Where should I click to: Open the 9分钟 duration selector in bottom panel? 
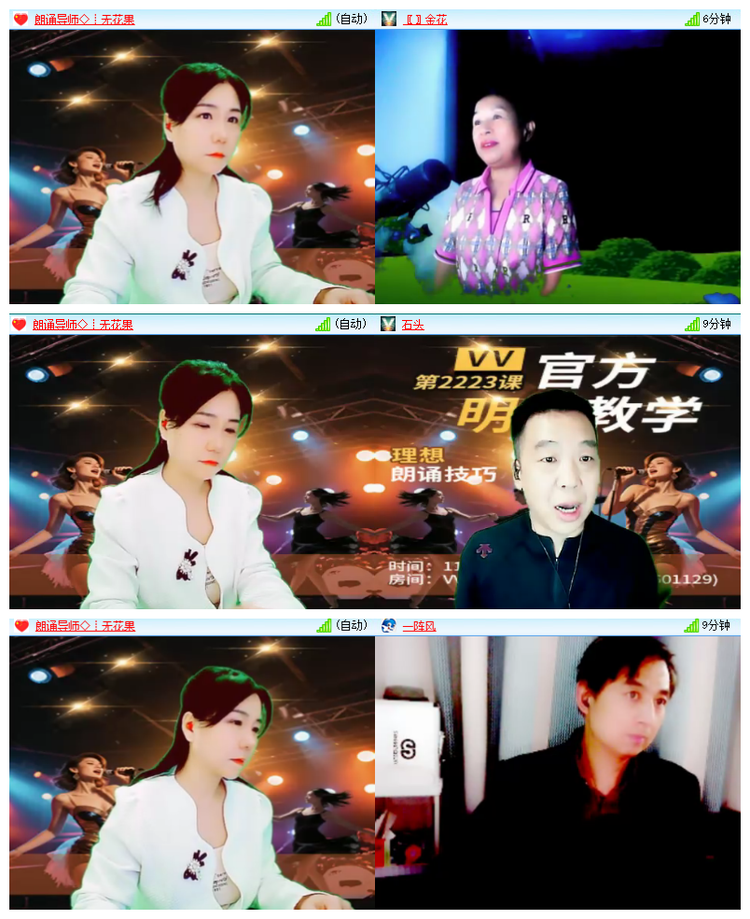pos(715,625)
